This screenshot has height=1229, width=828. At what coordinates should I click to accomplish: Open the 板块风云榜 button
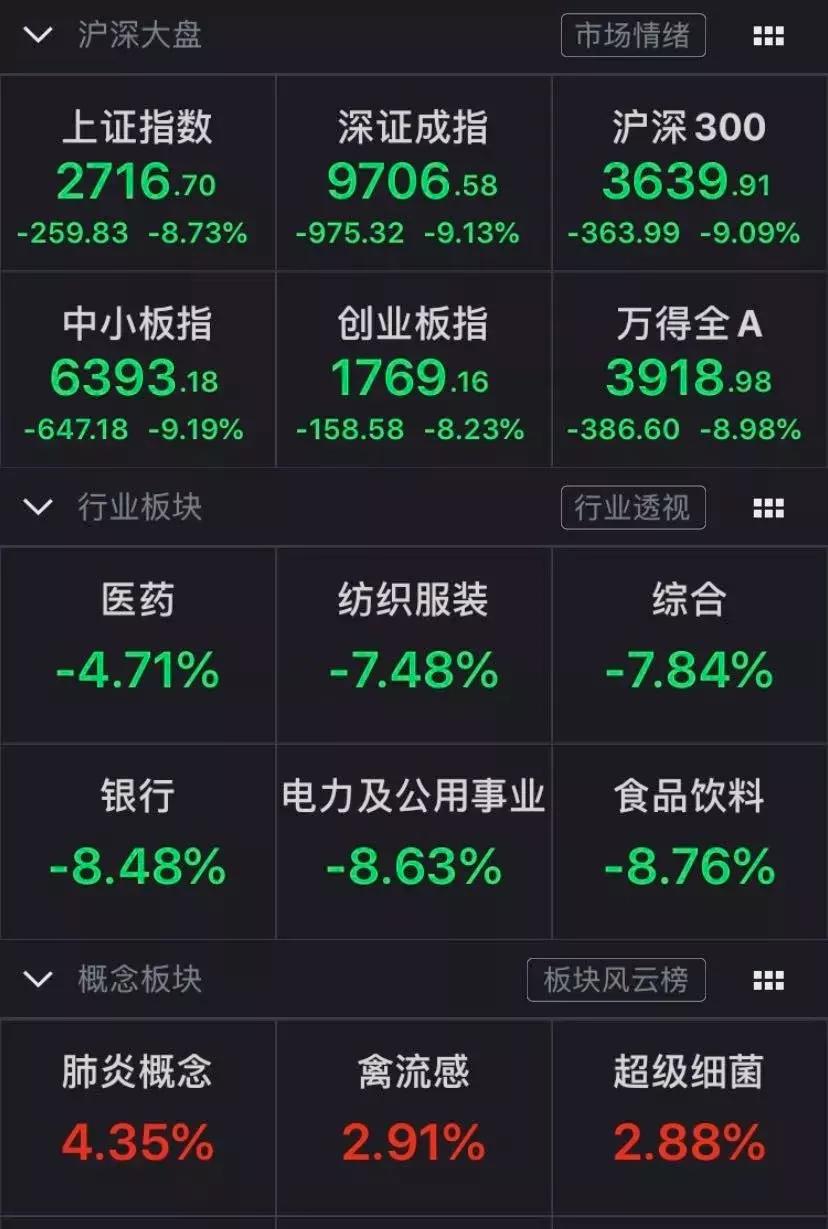point(615,980)
